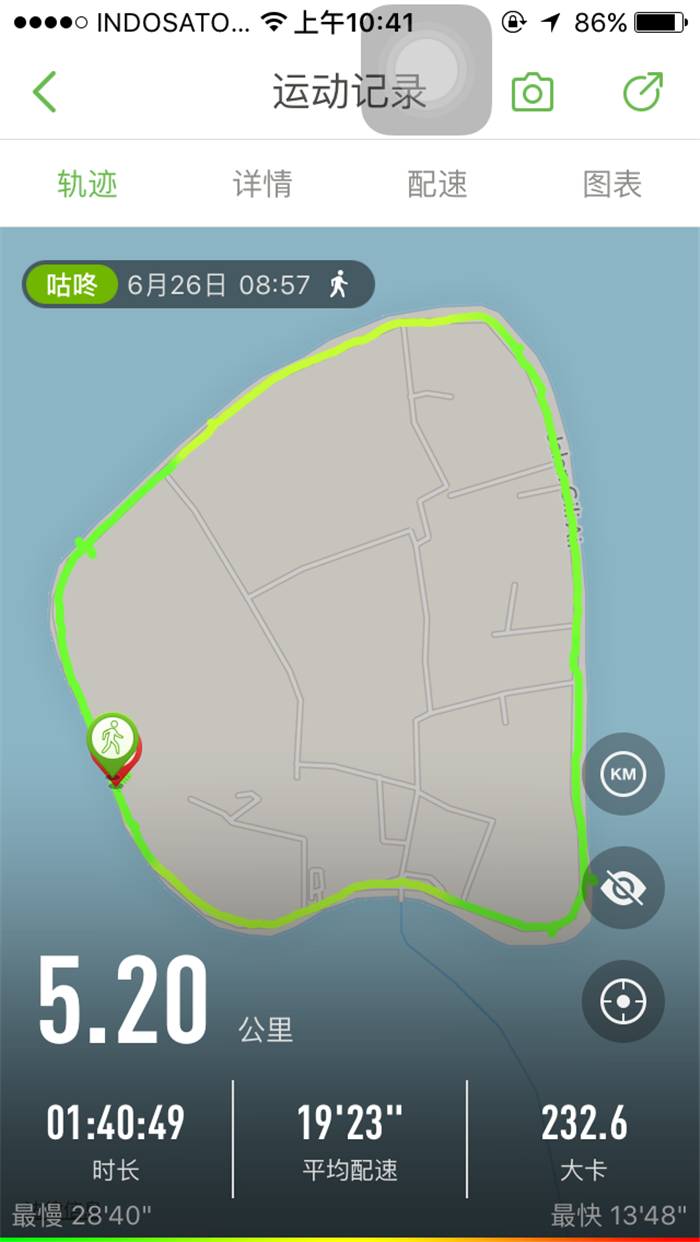Go back using the green arrow
The image size is (700, 1242).
[x=45, y=92]
